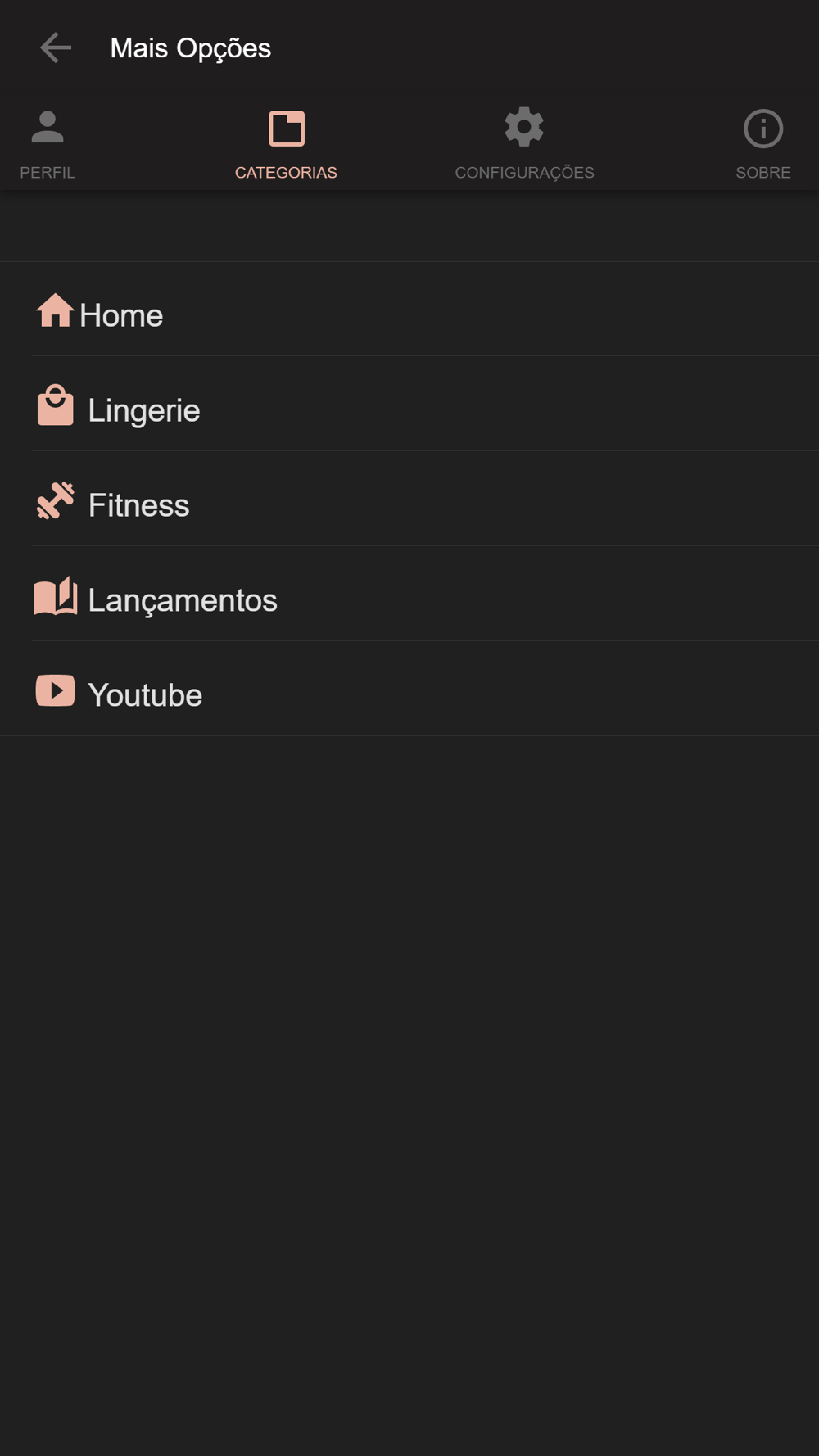Go back with the arrow icon
Screen dimensions: 819x1456
(56, 47)
